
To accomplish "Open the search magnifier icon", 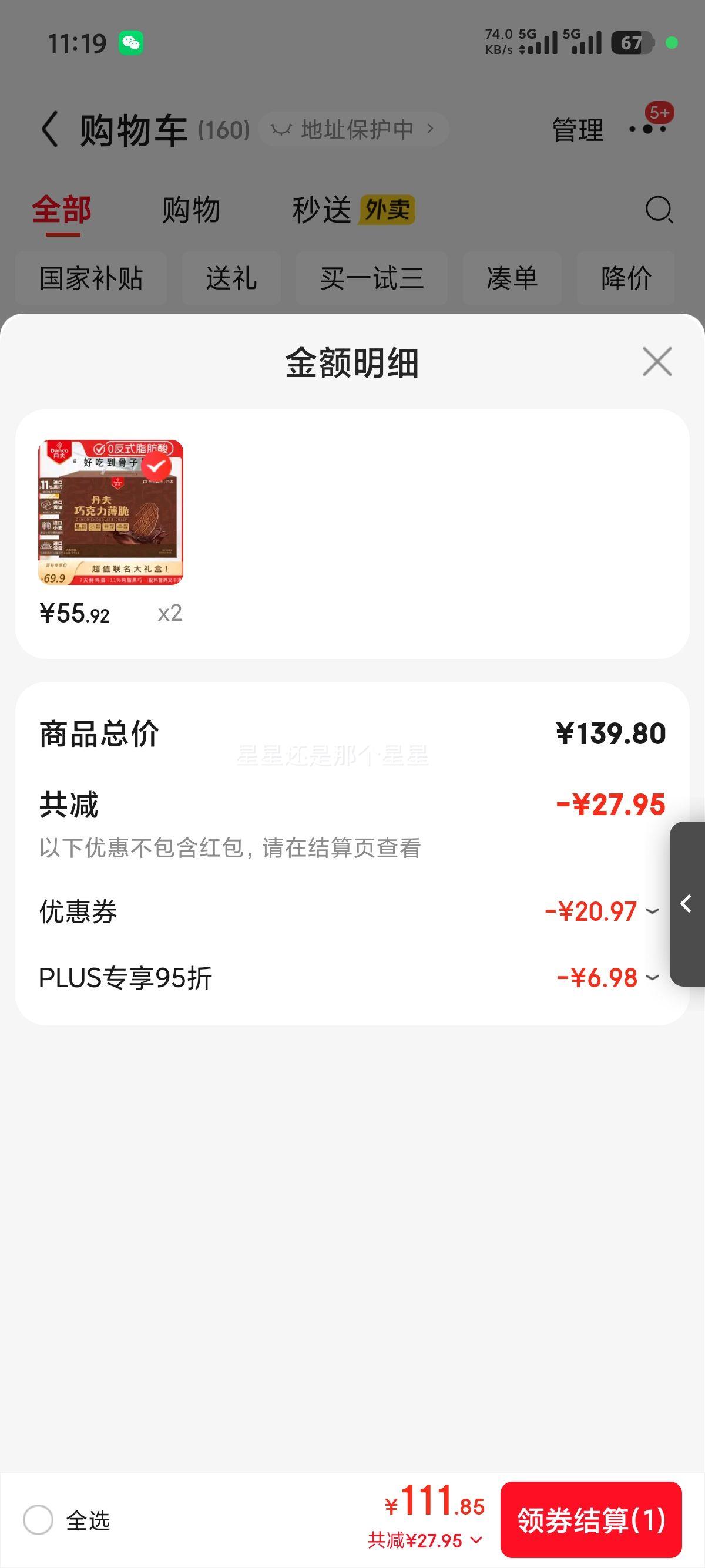I will (x=659, y=210).
